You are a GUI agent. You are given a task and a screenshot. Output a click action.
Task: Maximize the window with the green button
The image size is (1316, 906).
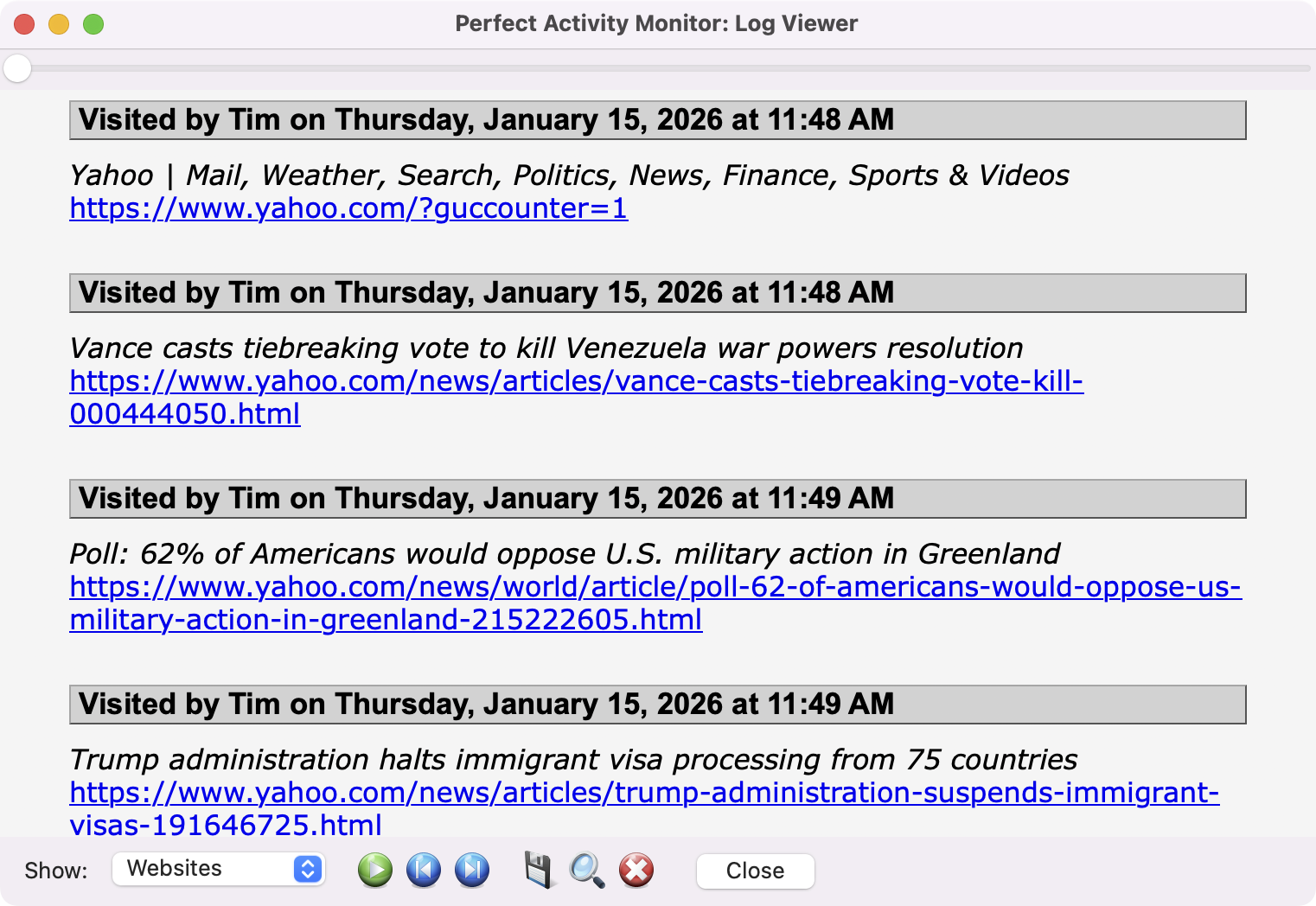tap(93, 24)
